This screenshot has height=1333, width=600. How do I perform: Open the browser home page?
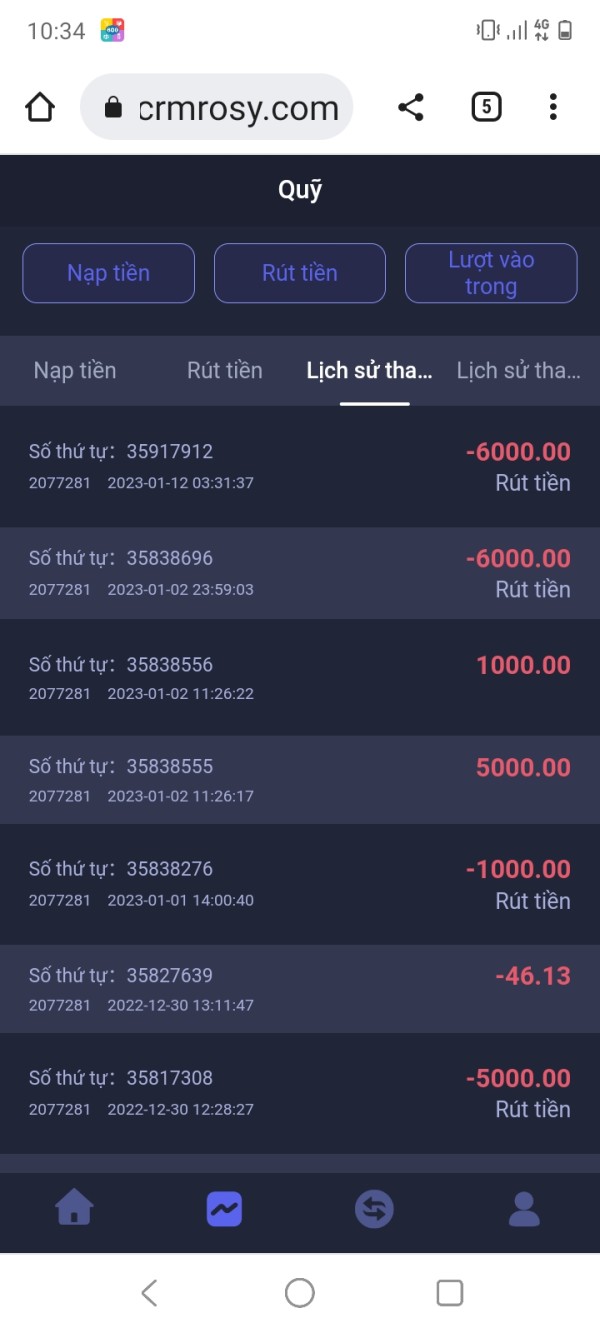tap(40, 107)
